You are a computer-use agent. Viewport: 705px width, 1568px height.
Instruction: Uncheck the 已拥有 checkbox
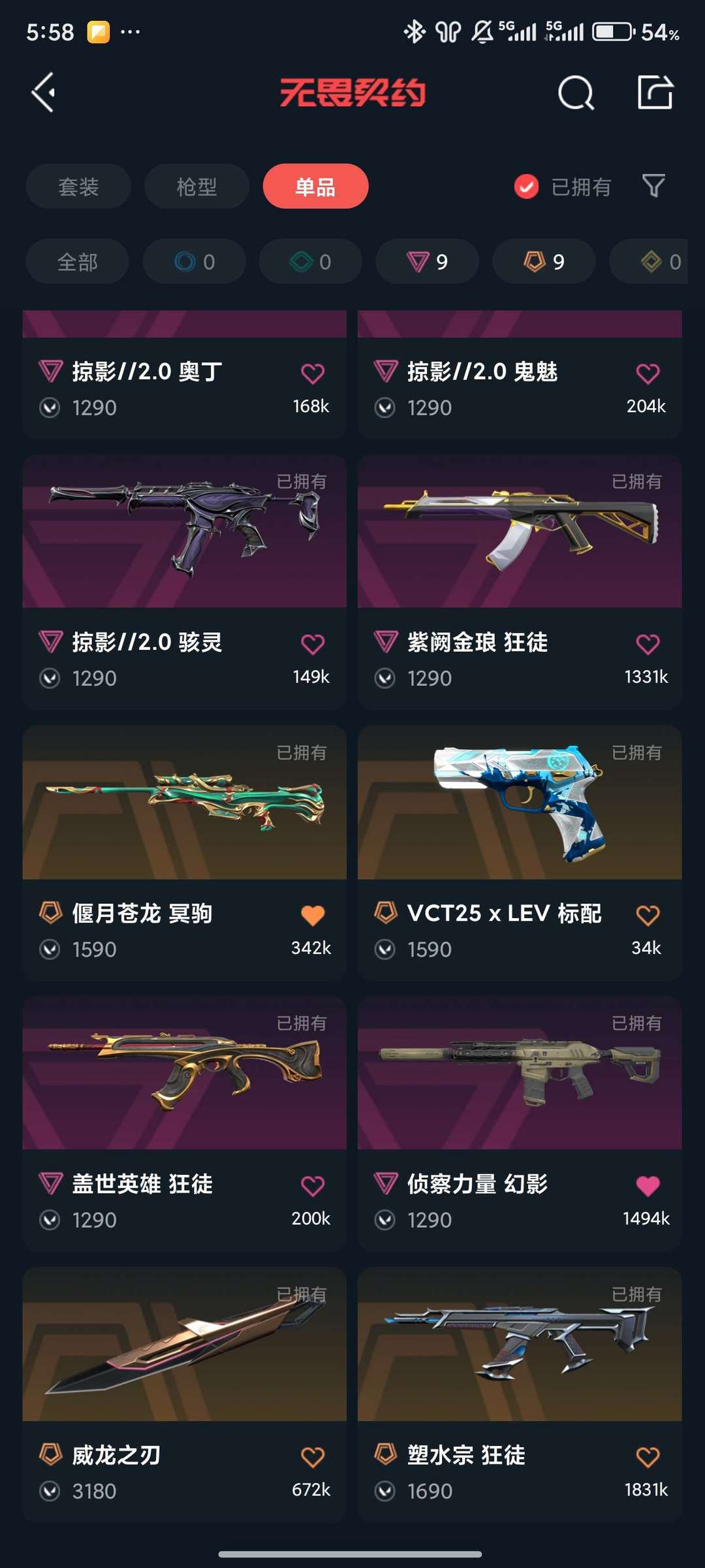526,187
